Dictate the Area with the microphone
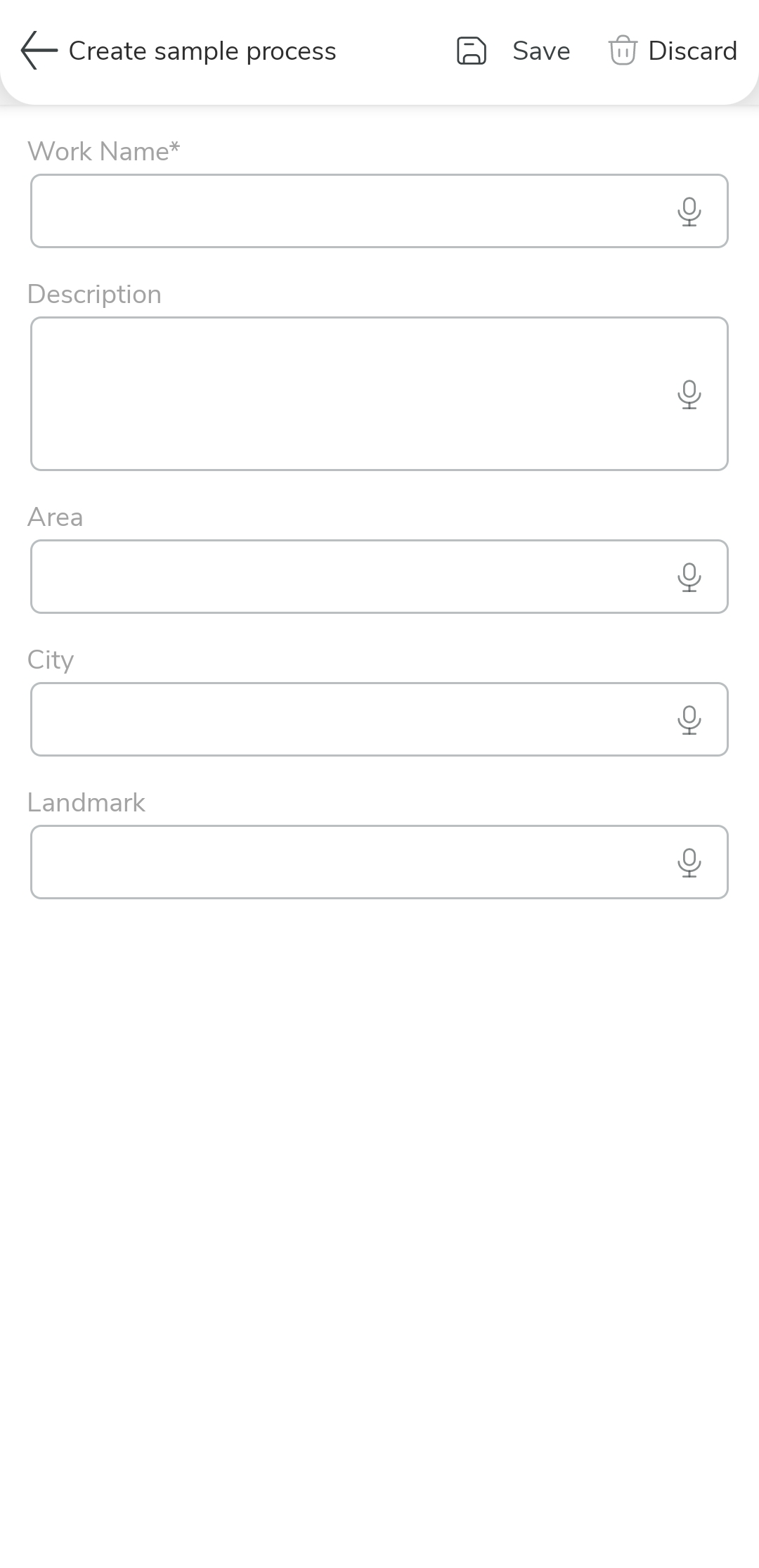 point(689,577)
